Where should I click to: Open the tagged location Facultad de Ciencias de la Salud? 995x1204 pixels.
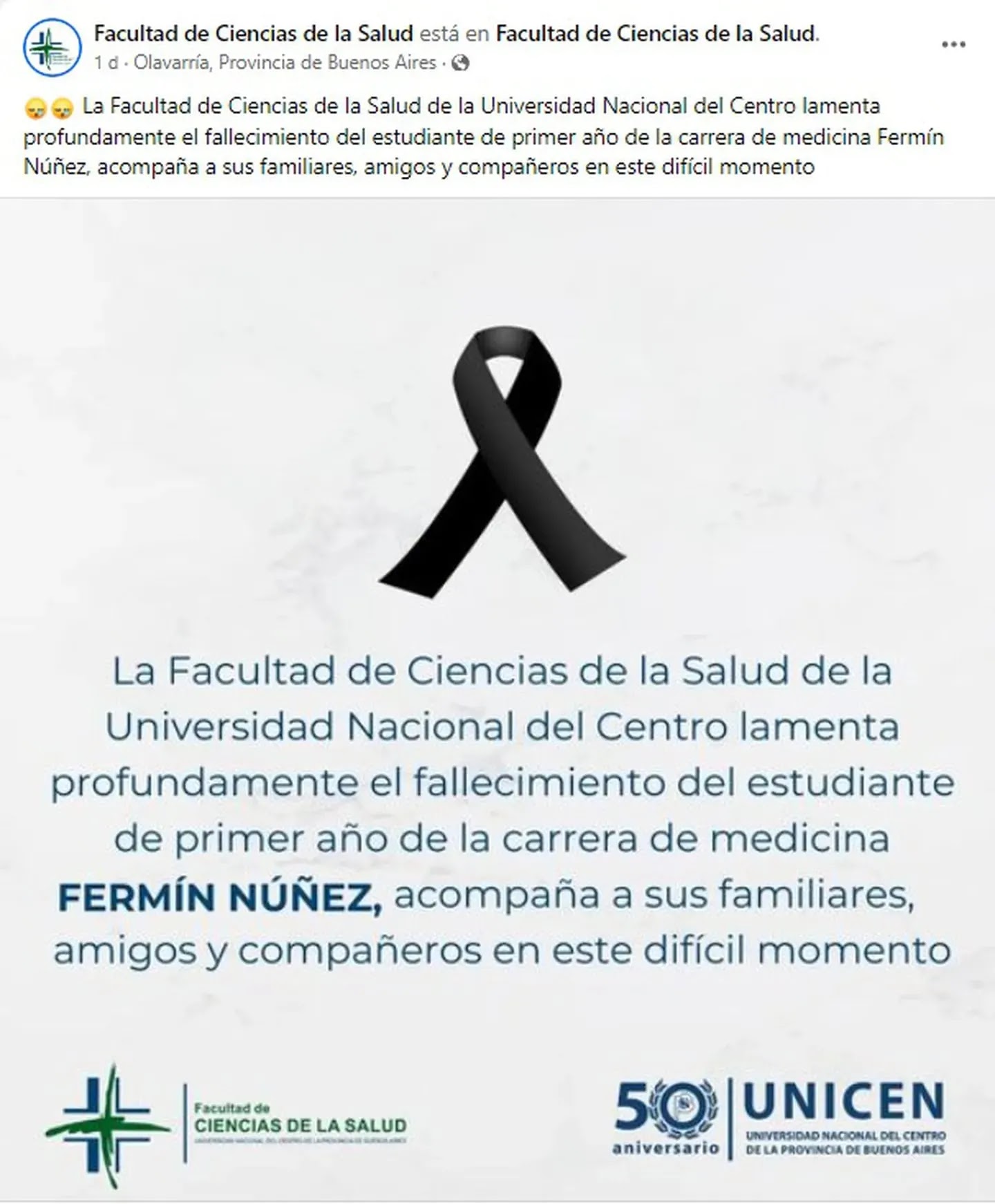pos(656,33)
